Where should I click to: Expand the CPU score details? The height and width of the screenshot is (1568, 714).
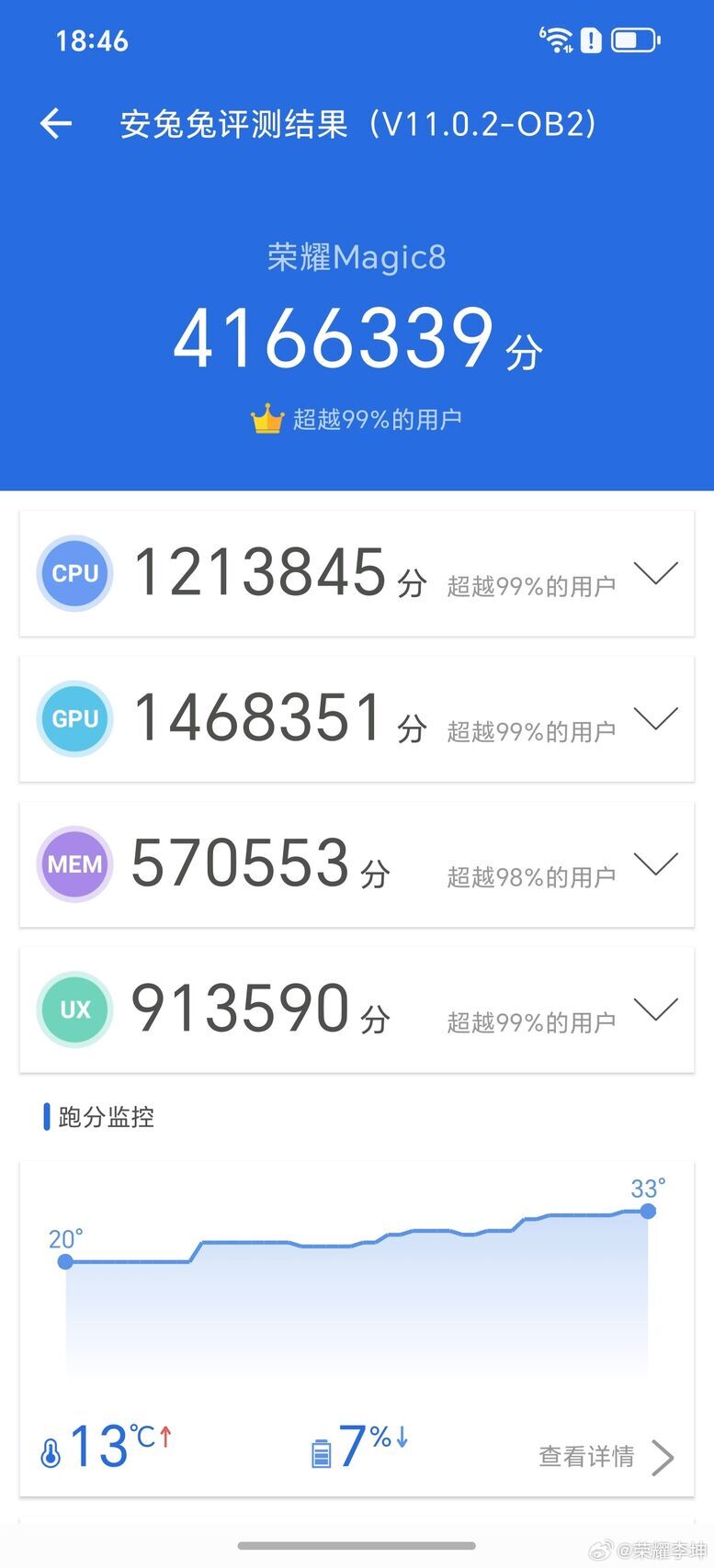[x=656, y=573]
